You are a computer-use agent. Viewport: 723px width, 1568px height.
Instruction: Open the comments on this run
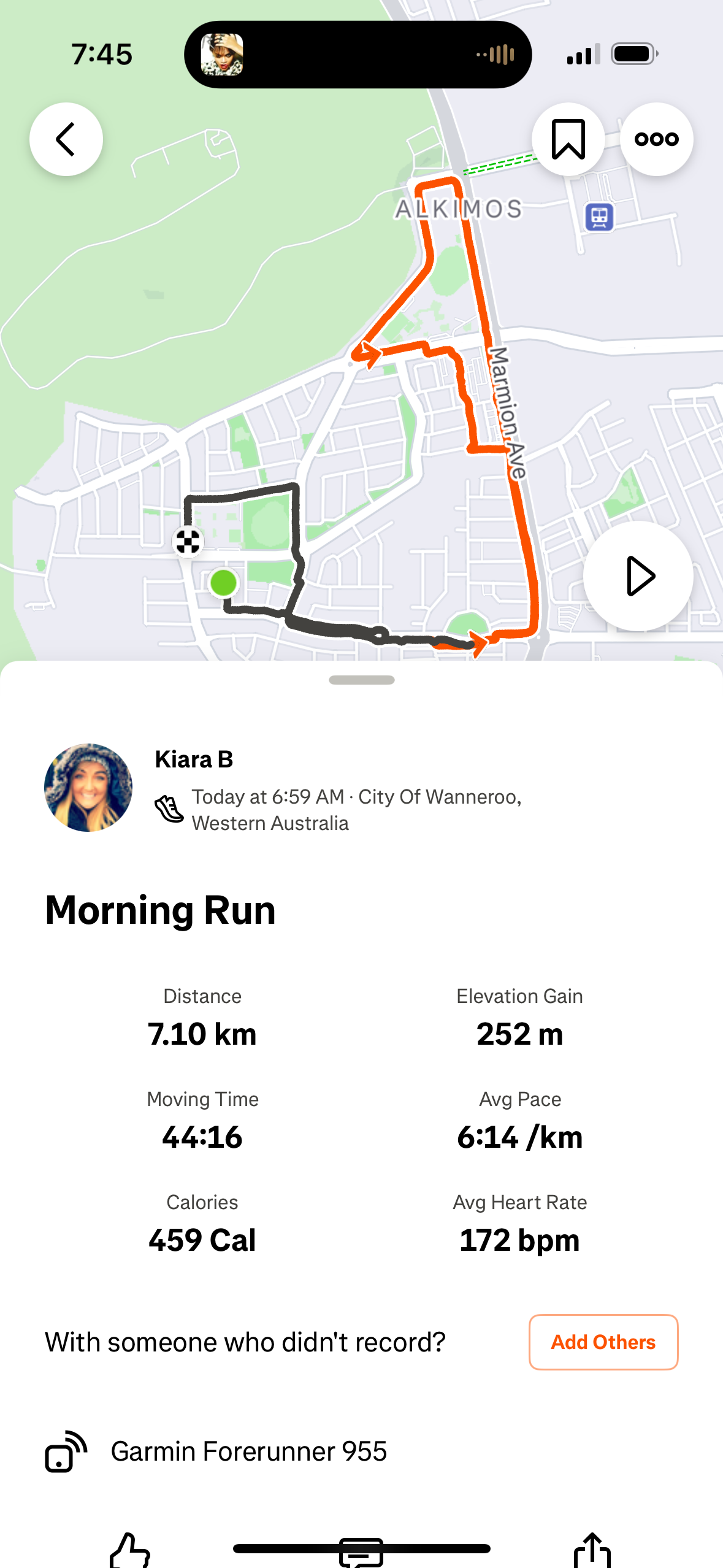[361, 1552]
